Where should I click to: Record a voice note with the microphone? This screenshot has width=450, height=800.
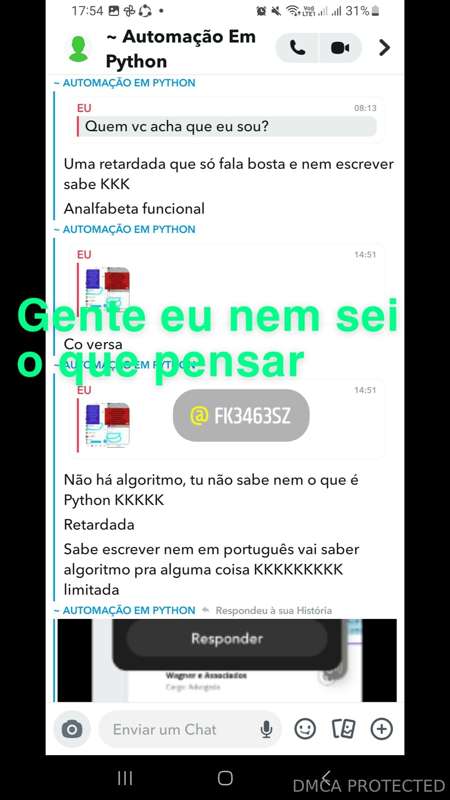(x=266, y=730)
